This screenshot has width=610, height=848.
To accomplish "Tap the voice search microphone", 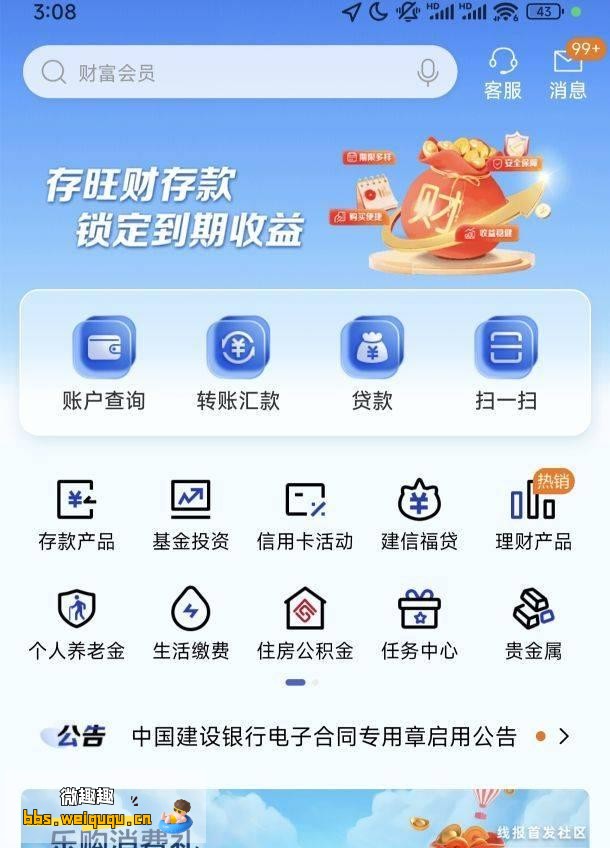I will tap(428, 72).
